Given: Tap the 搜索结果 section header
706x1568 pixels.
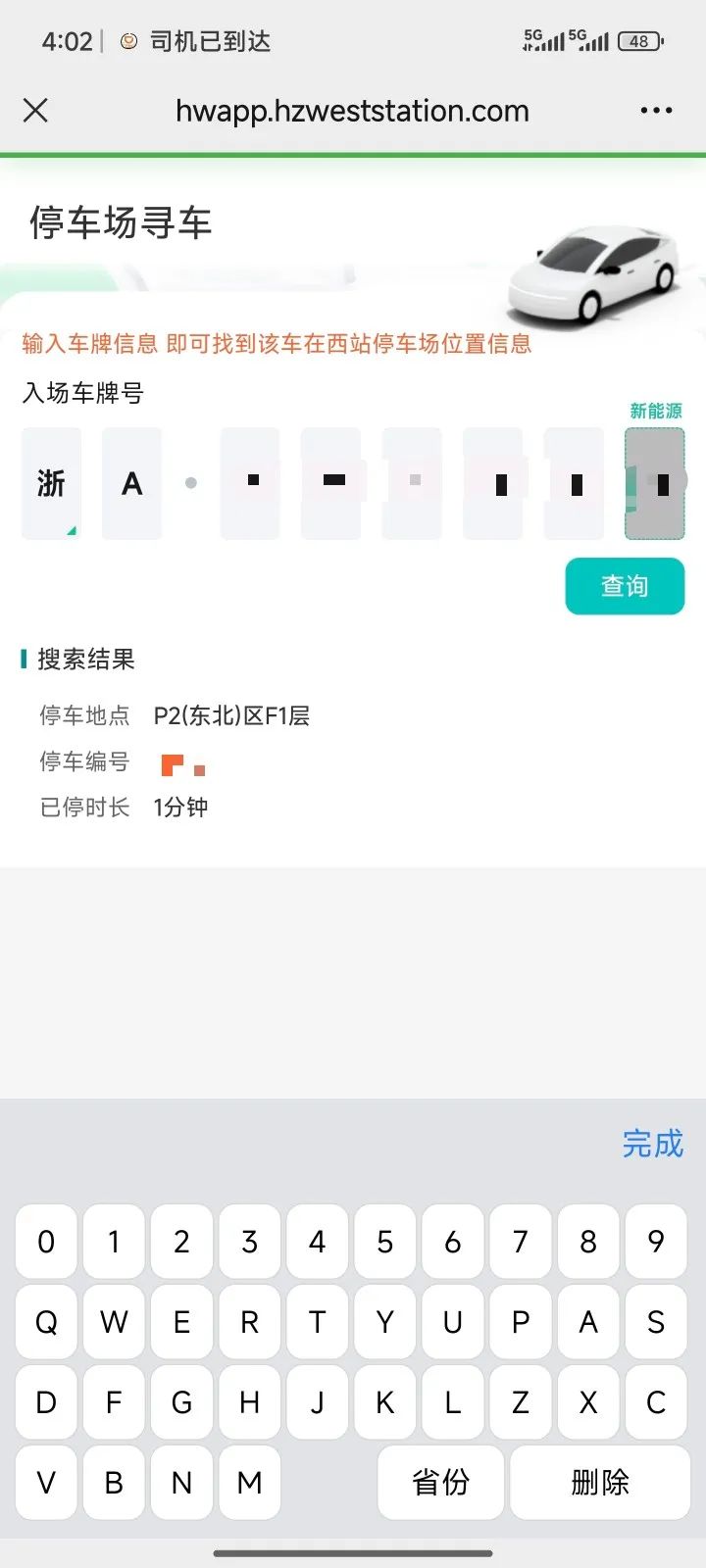Looking at the screenshot, I should tap(83, 658).
